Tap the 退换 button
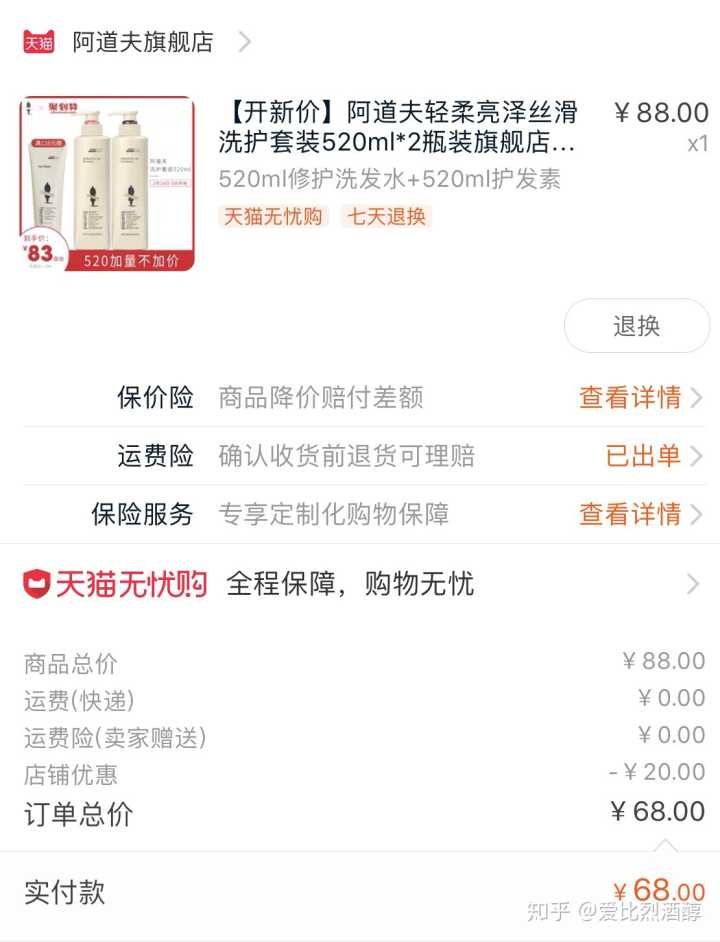720x942 pixels. coord(636,326)
